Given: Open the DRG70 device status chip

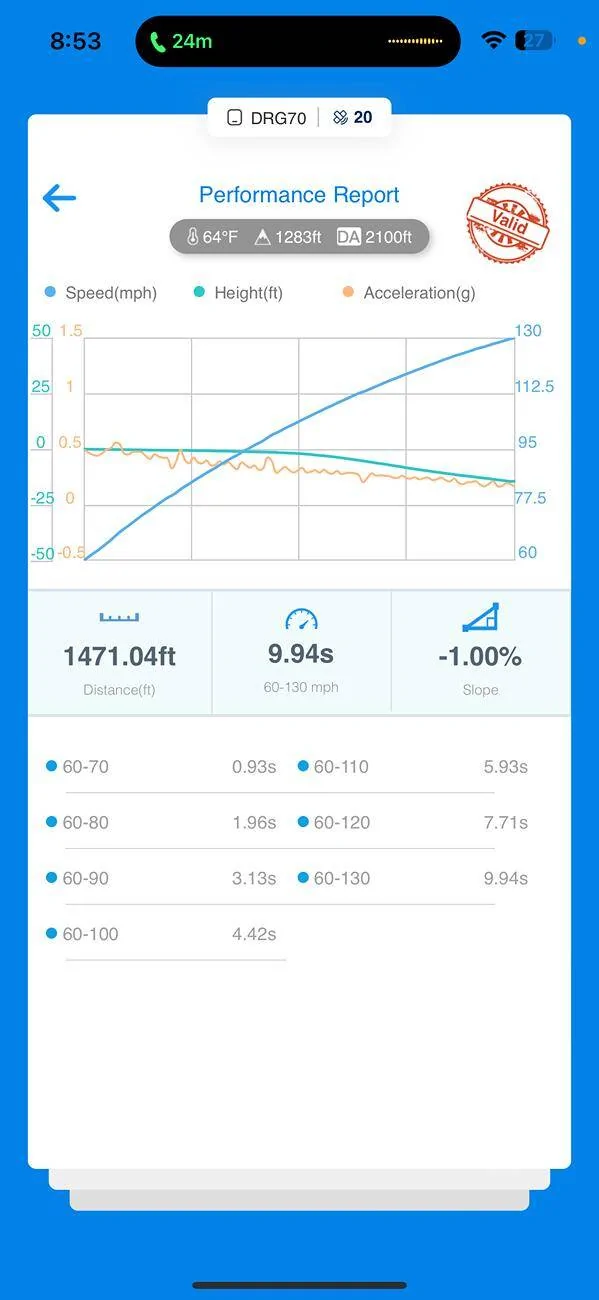Looking at the screenshot, I should pyautogui.click(x=299, y=118).
